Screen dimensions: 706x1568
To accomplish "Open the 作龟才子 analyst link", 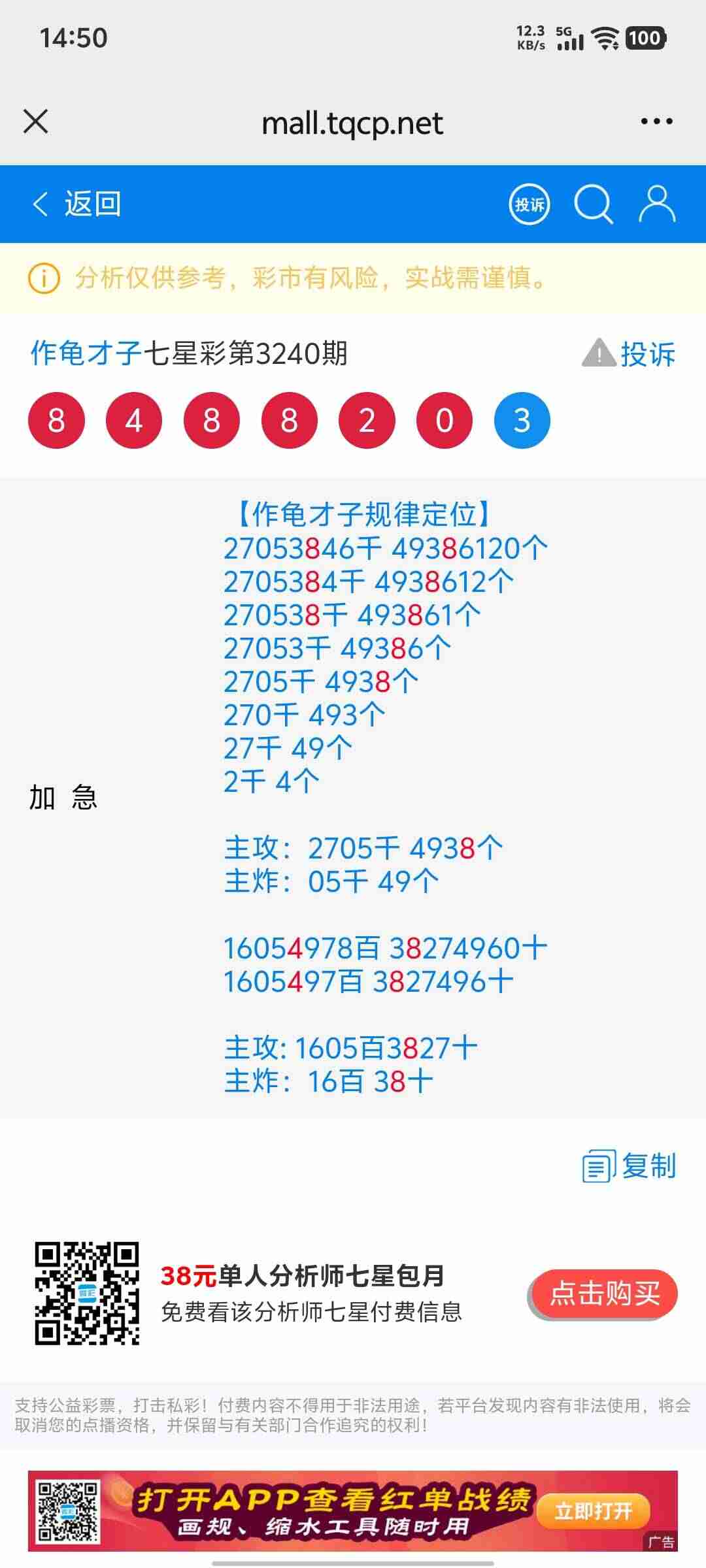I will [x=85, y=353].
